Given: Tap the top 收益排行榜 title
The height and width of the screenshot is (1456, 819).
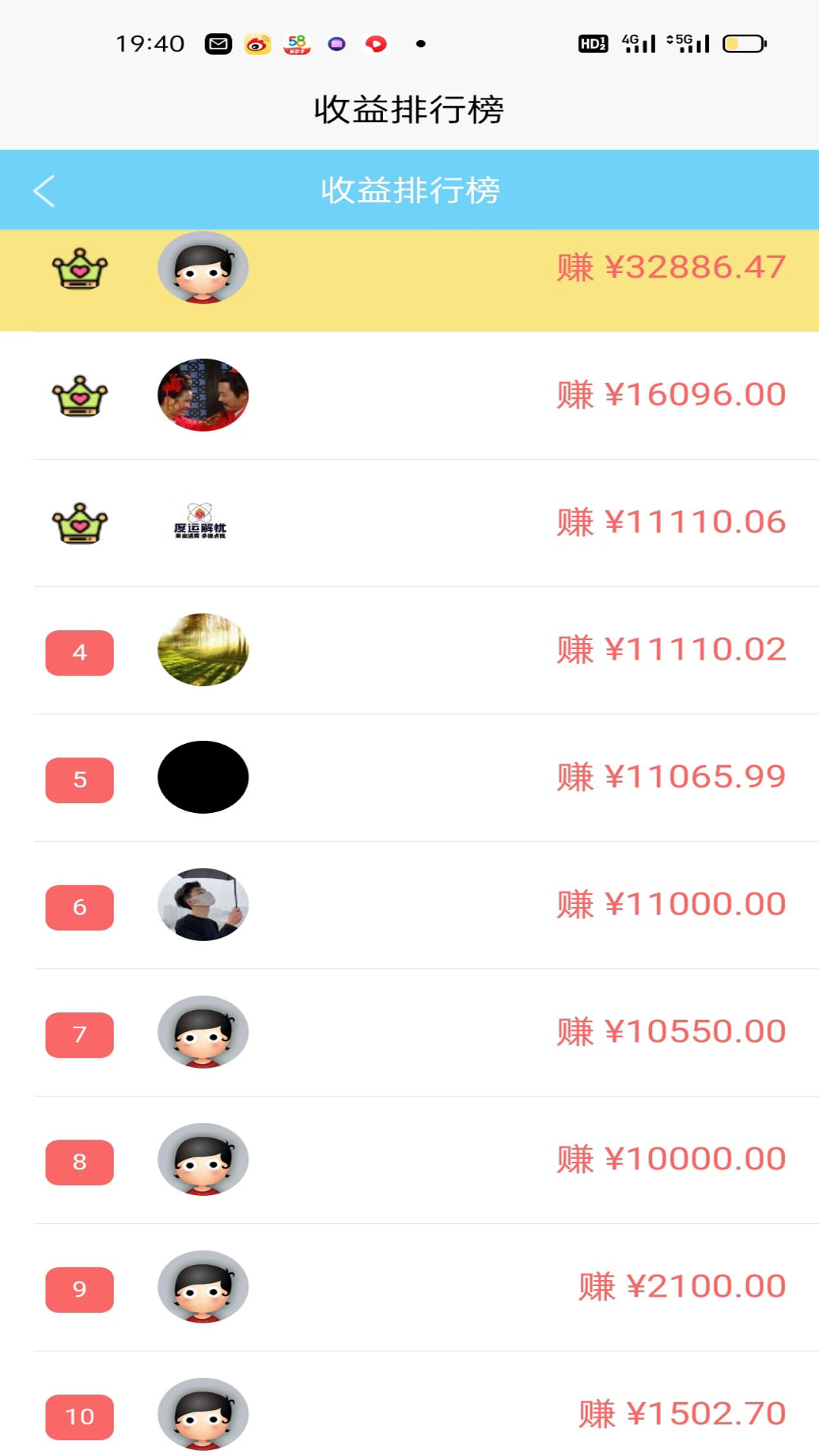Looking at the screenshot, I should click(409, 108).
